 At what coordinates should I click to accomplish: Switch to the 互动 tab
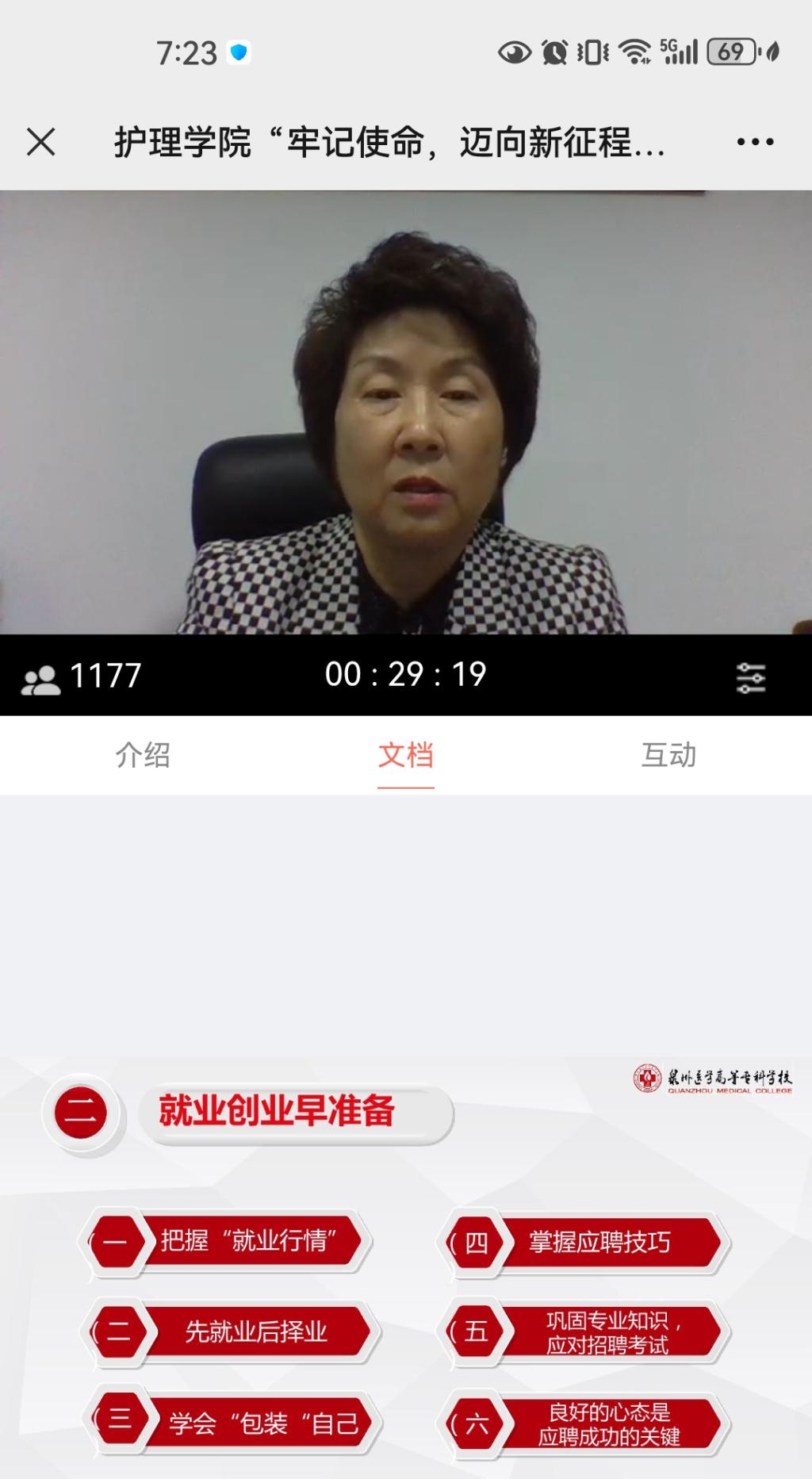point(668,755)
